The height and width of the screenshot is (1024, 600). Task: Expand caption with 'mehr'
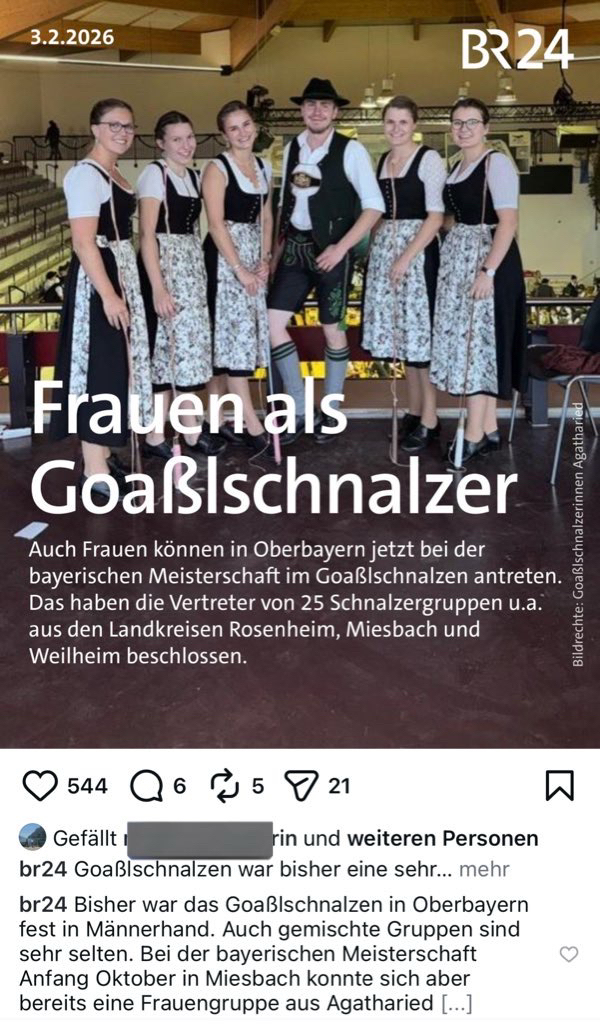[484, 869]
